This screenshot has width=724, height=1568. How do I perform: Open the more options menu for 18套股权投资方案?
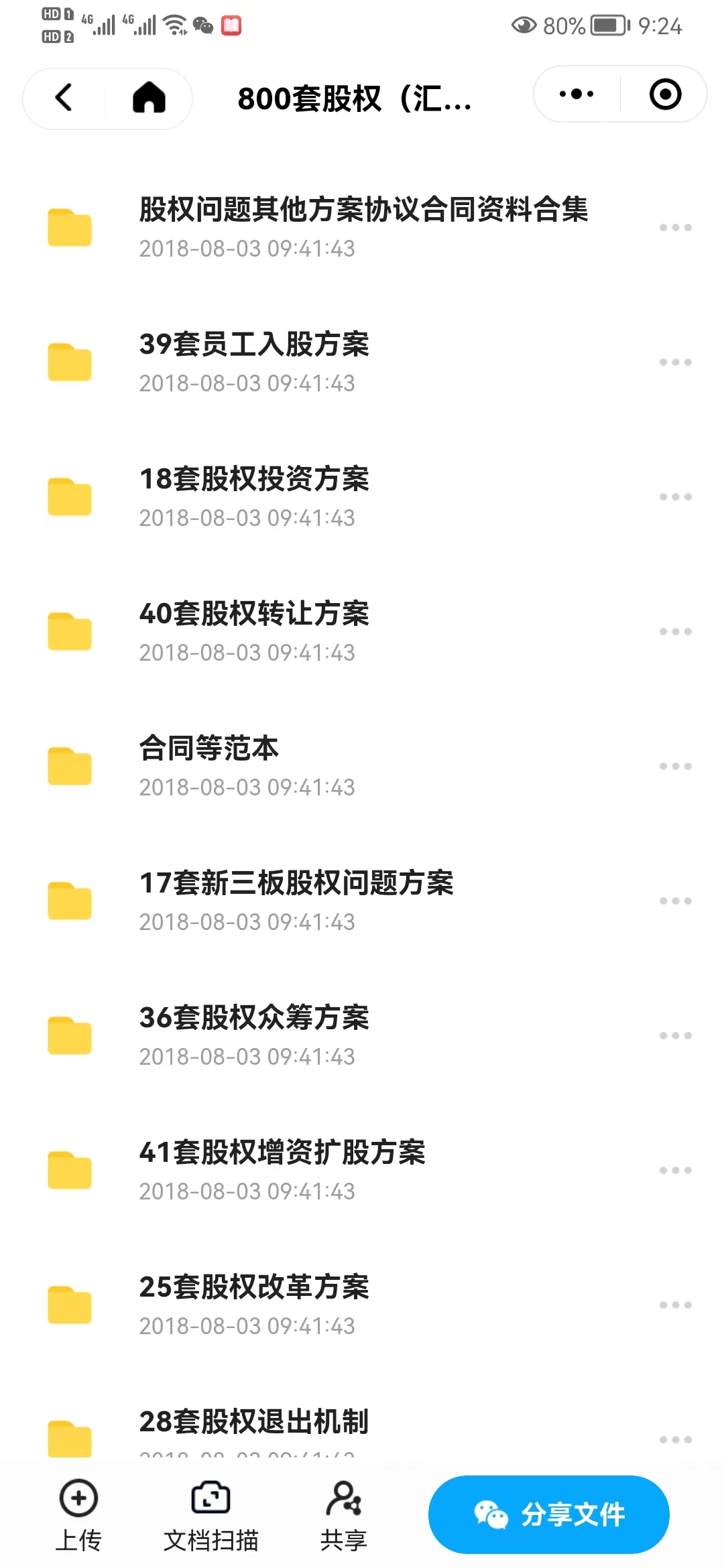pyautogui.click(x=674, y=496)
